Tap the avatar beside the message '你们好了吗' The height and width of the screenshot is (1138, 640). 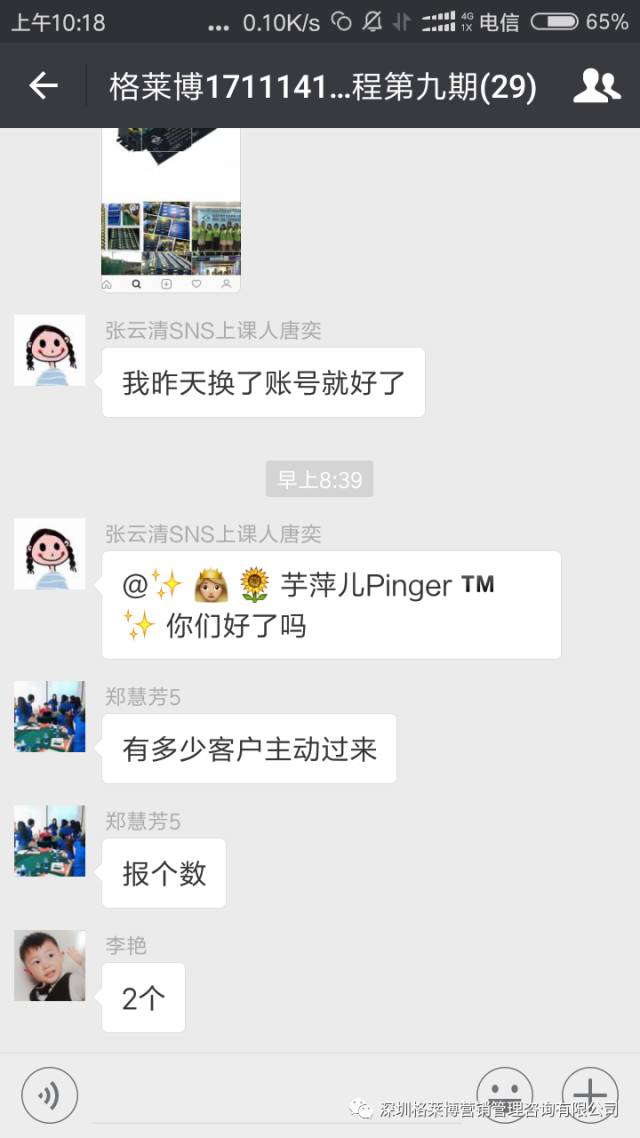(49, 553)
